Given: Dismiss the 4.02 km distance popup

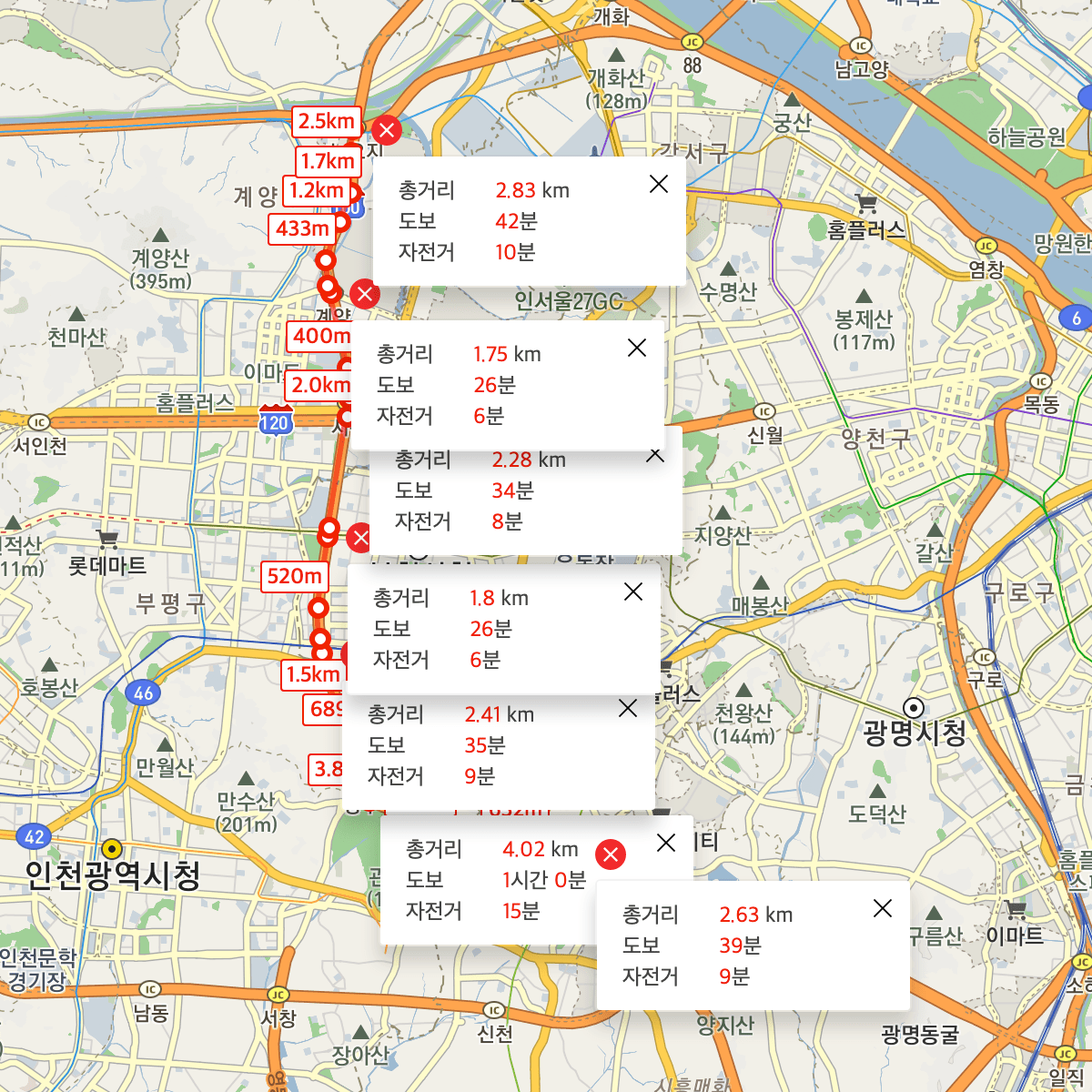Looking at the screenshot, I should coord(666,843).
